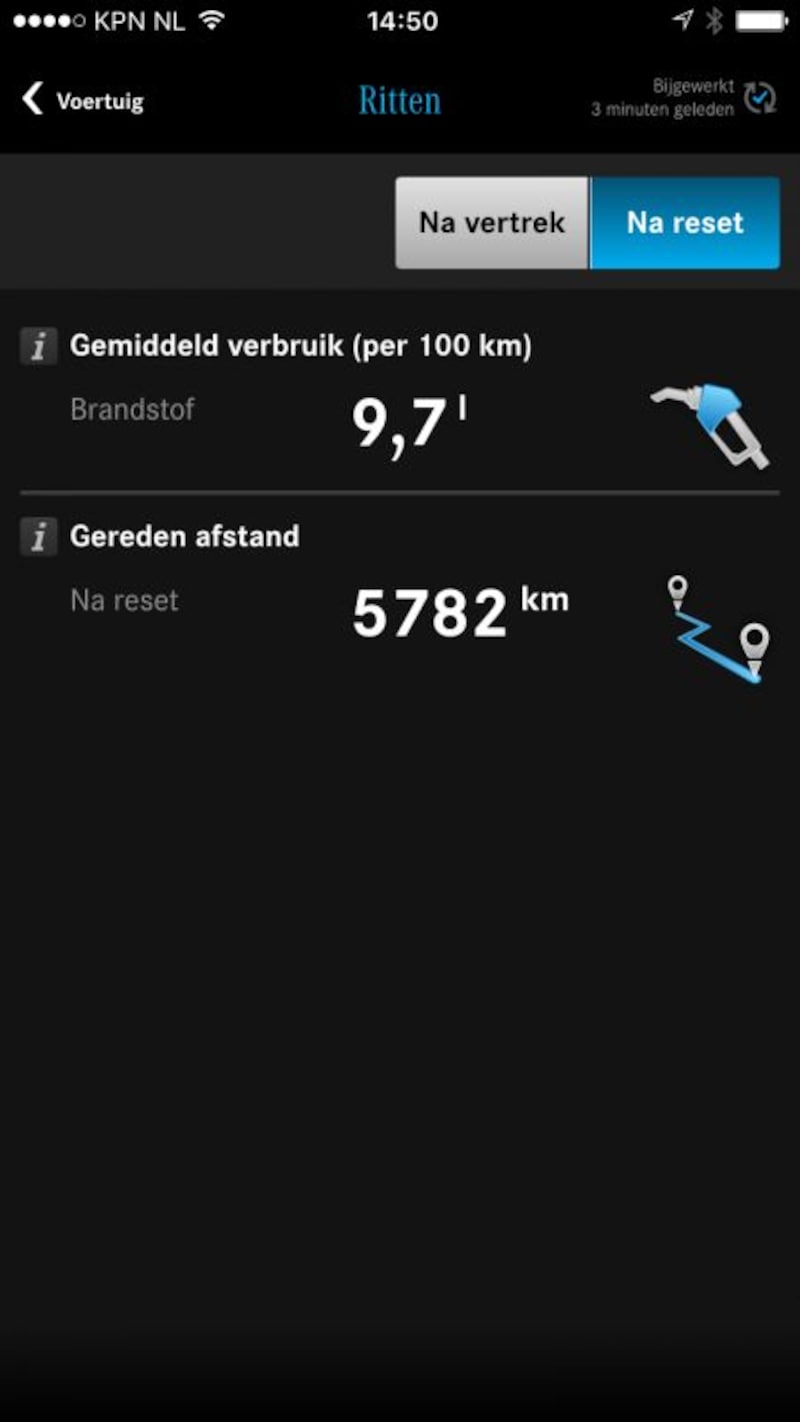Open info for Gemiddeld verbruik
The image size is (800, 1422).
(x=39, y=347)
